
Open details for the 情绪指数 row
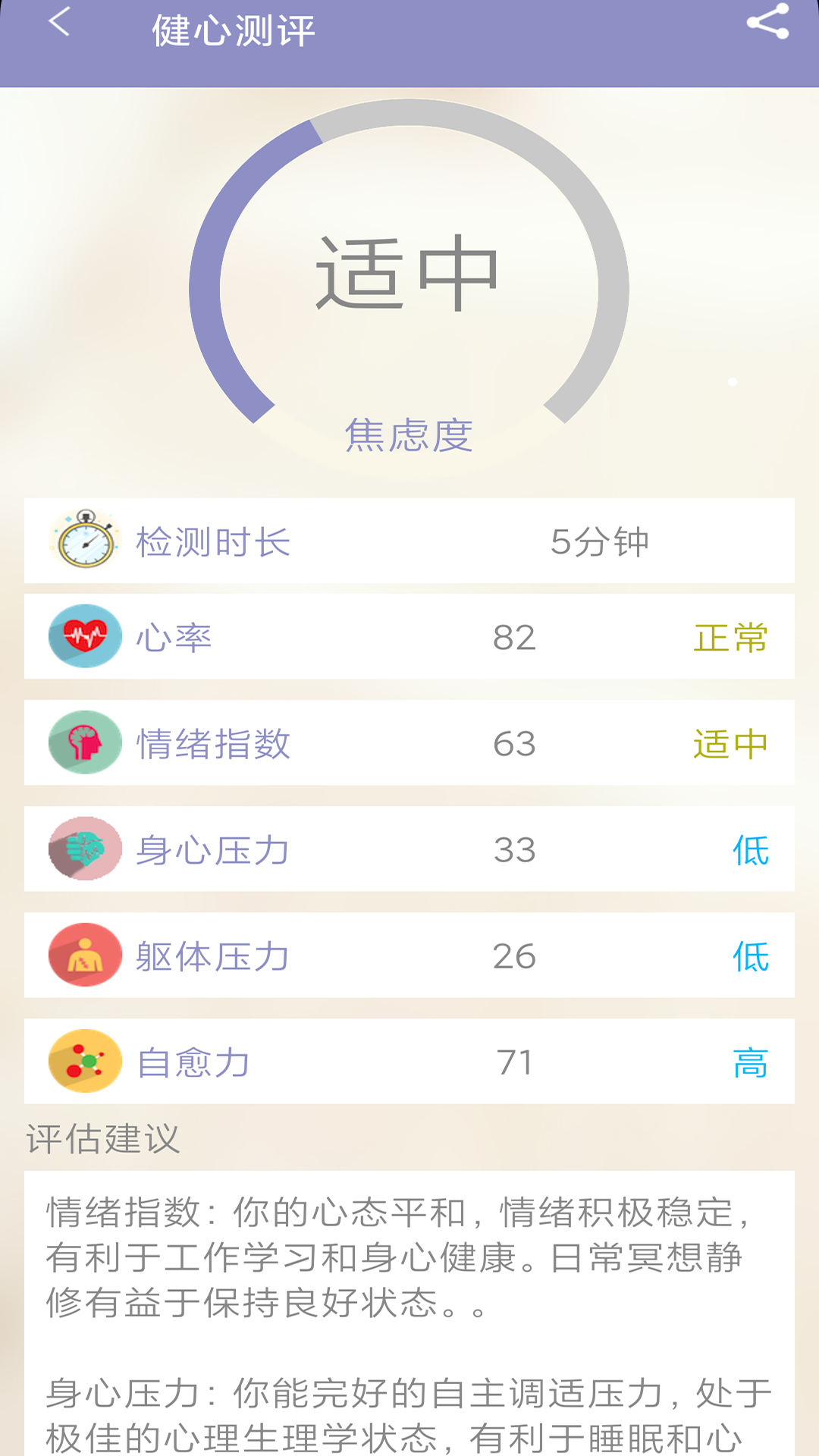[409, 743]
